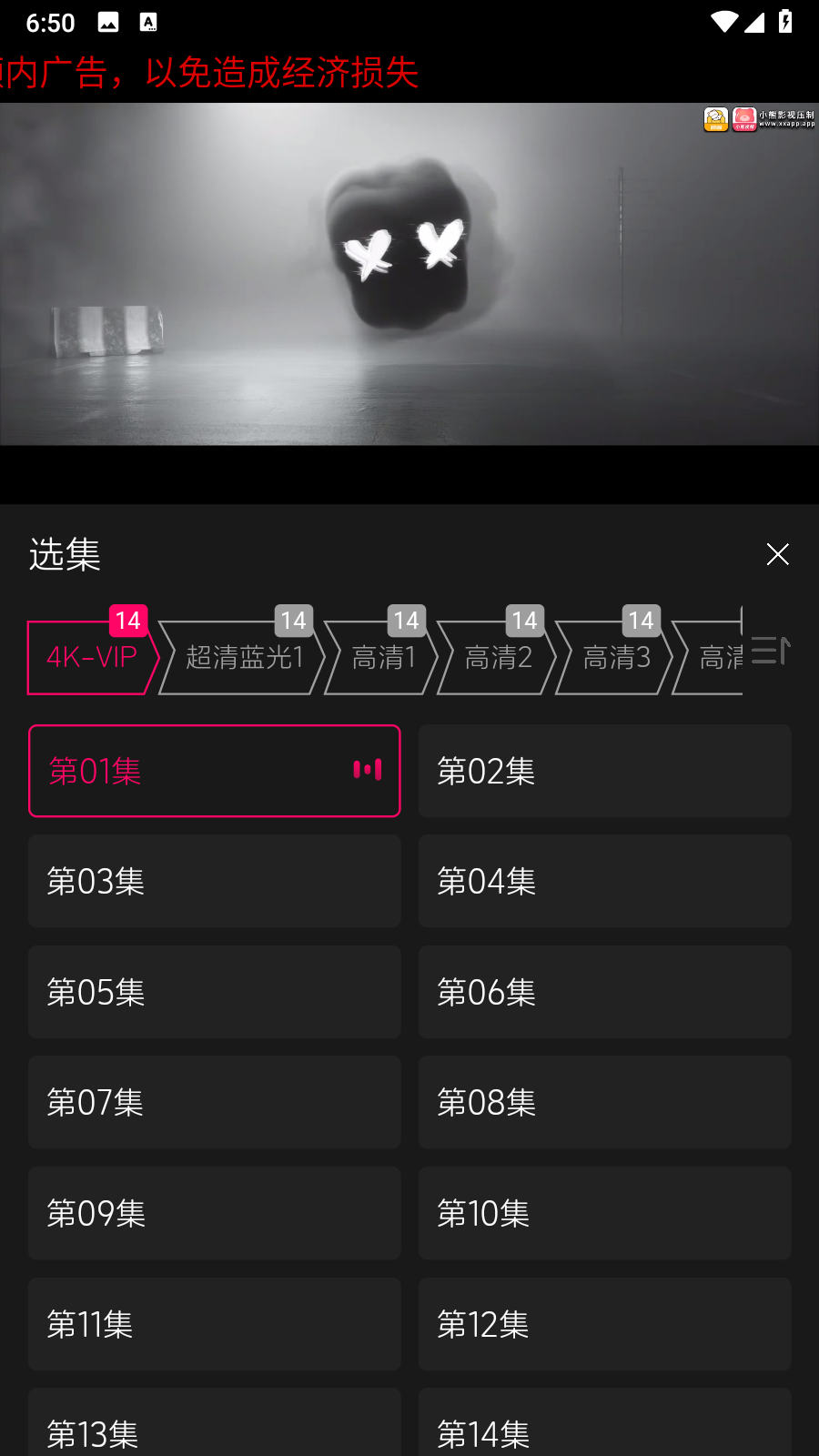
Task: Play episode 第12集
Action: 604,1324
